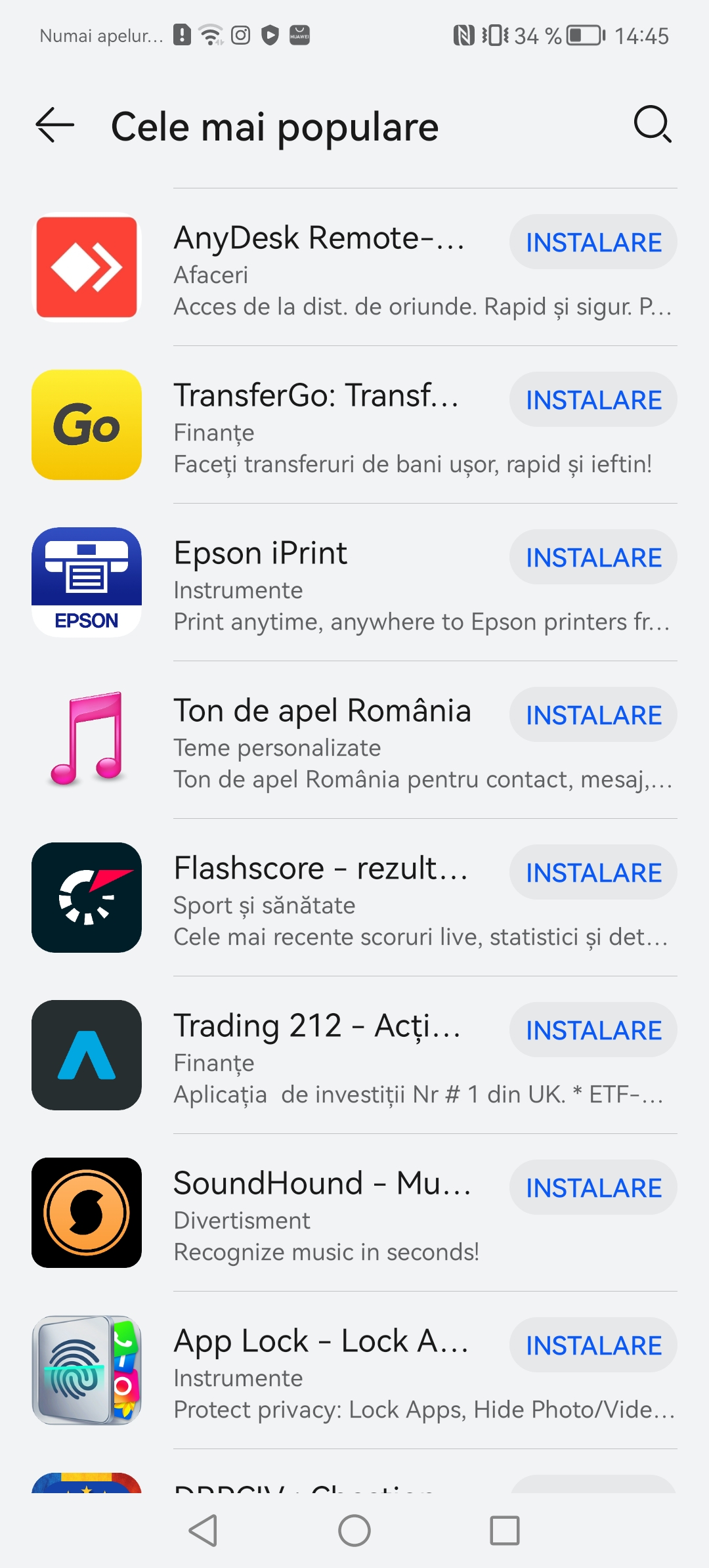Tap the system home button
The width and height of the screenshot is (709, 1568).
coord(354,1531)
